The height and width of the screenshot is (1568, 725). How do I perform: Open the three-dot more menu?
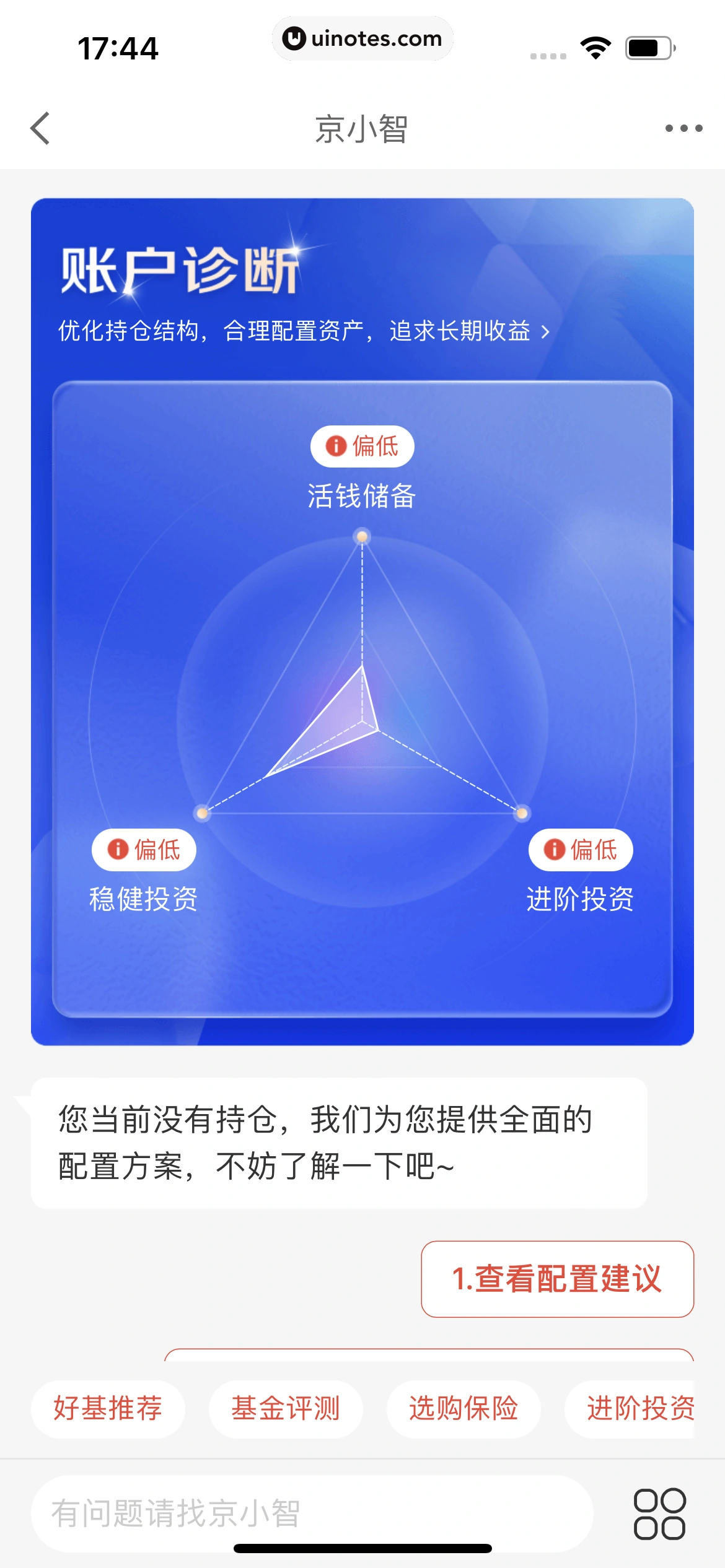[683, 129]
